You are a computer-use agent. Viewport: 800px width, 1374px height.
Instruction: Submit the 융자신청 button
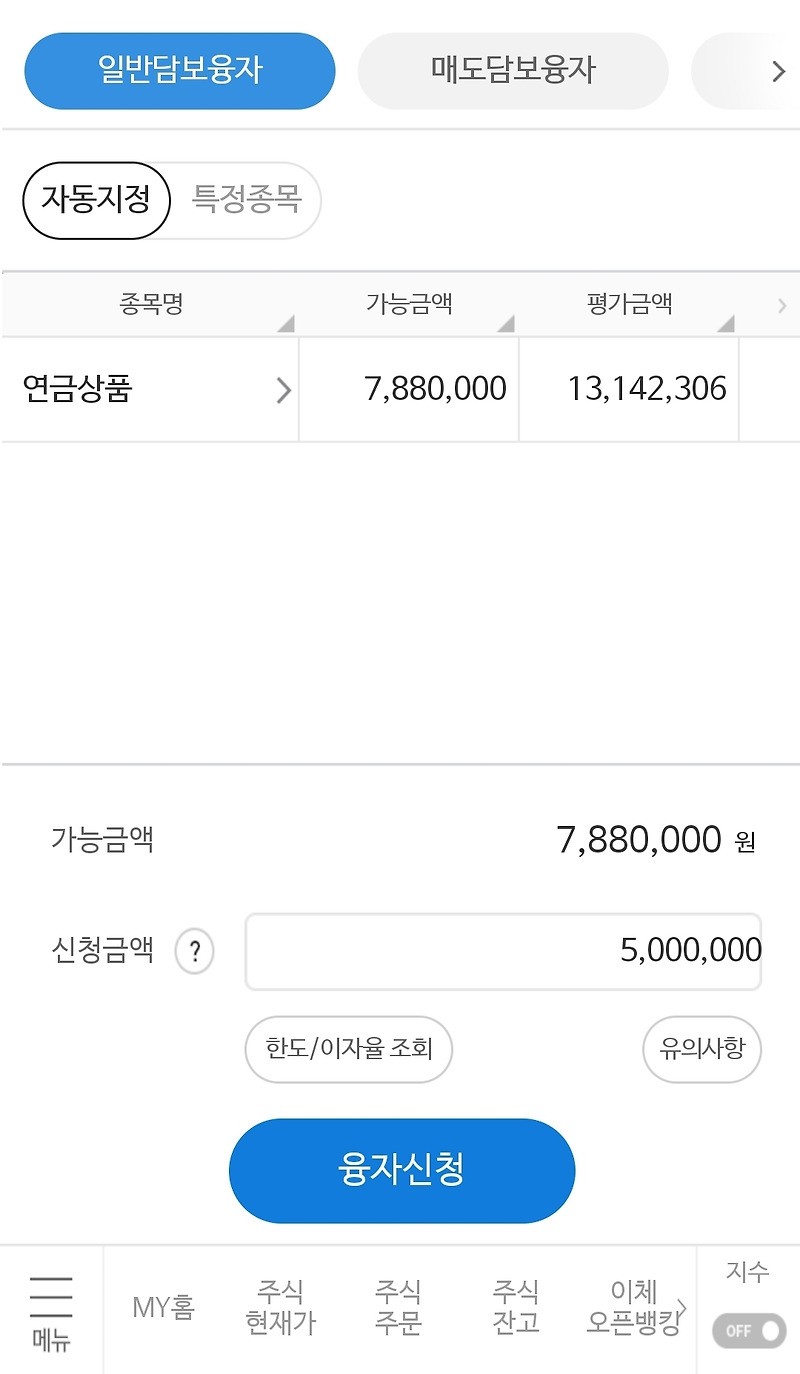(402, 1170)
